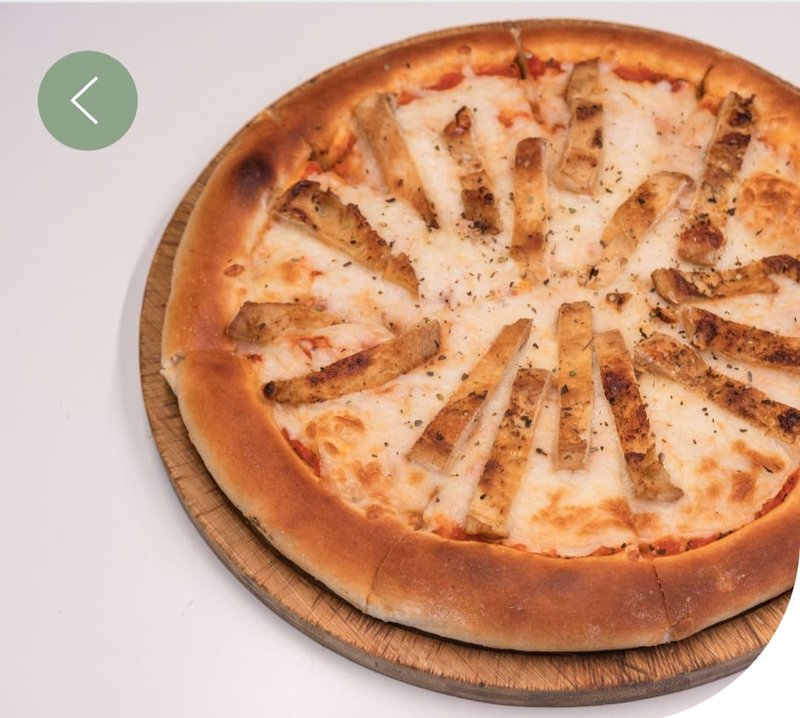Go back using the green arrow button
This screenshot has width=800, height=718.
click(x=87, y=100)
